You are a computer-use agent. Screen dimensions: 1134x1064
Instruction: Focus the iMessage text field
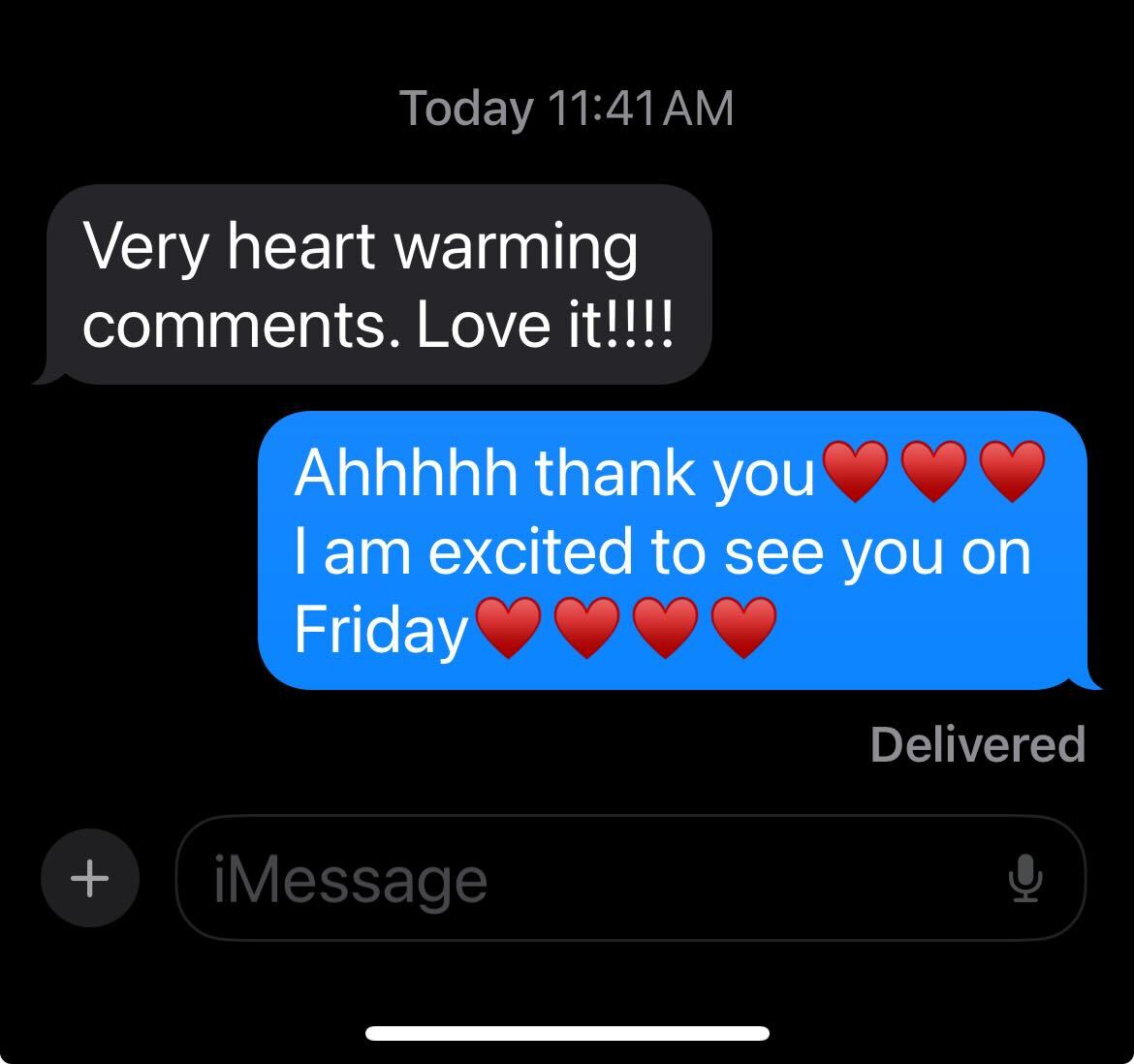(x=582, y=879)
